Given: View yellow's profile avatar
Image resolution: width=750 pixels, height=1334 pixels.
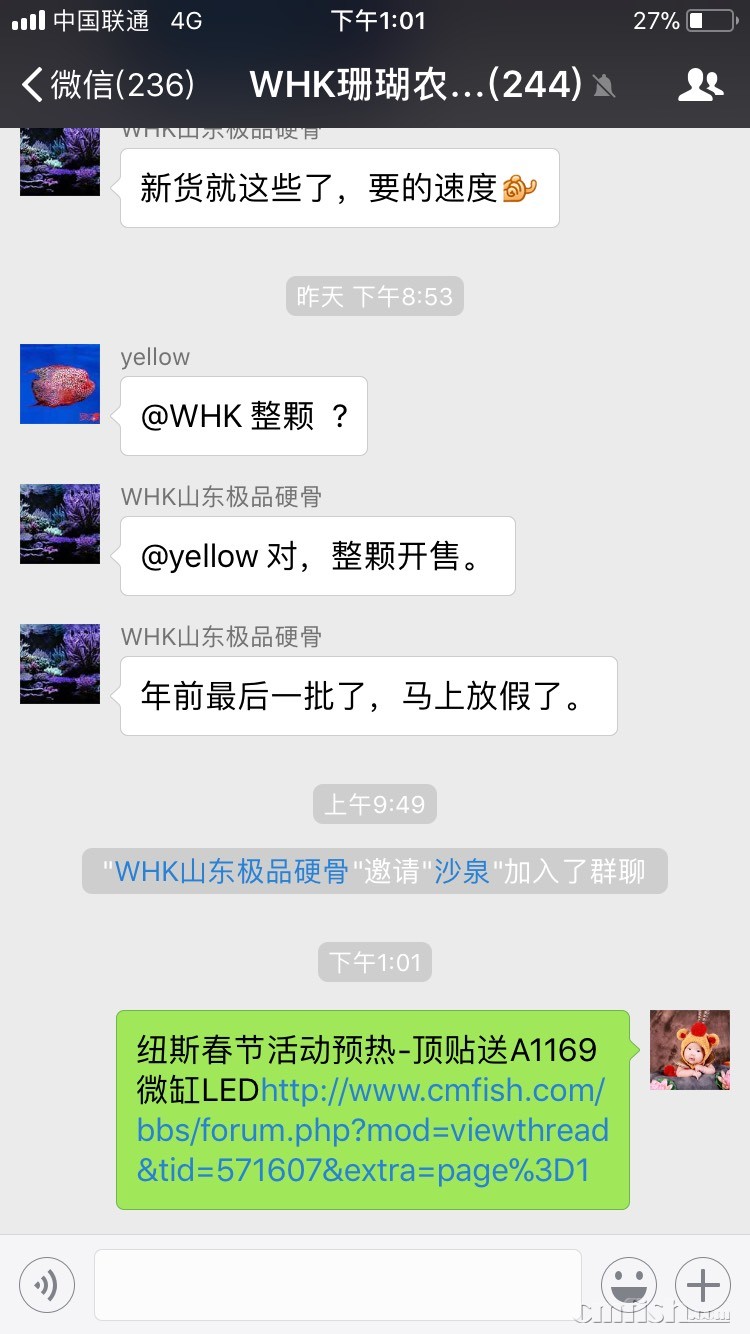Looking at the screenshot, I should click(60, 384).
